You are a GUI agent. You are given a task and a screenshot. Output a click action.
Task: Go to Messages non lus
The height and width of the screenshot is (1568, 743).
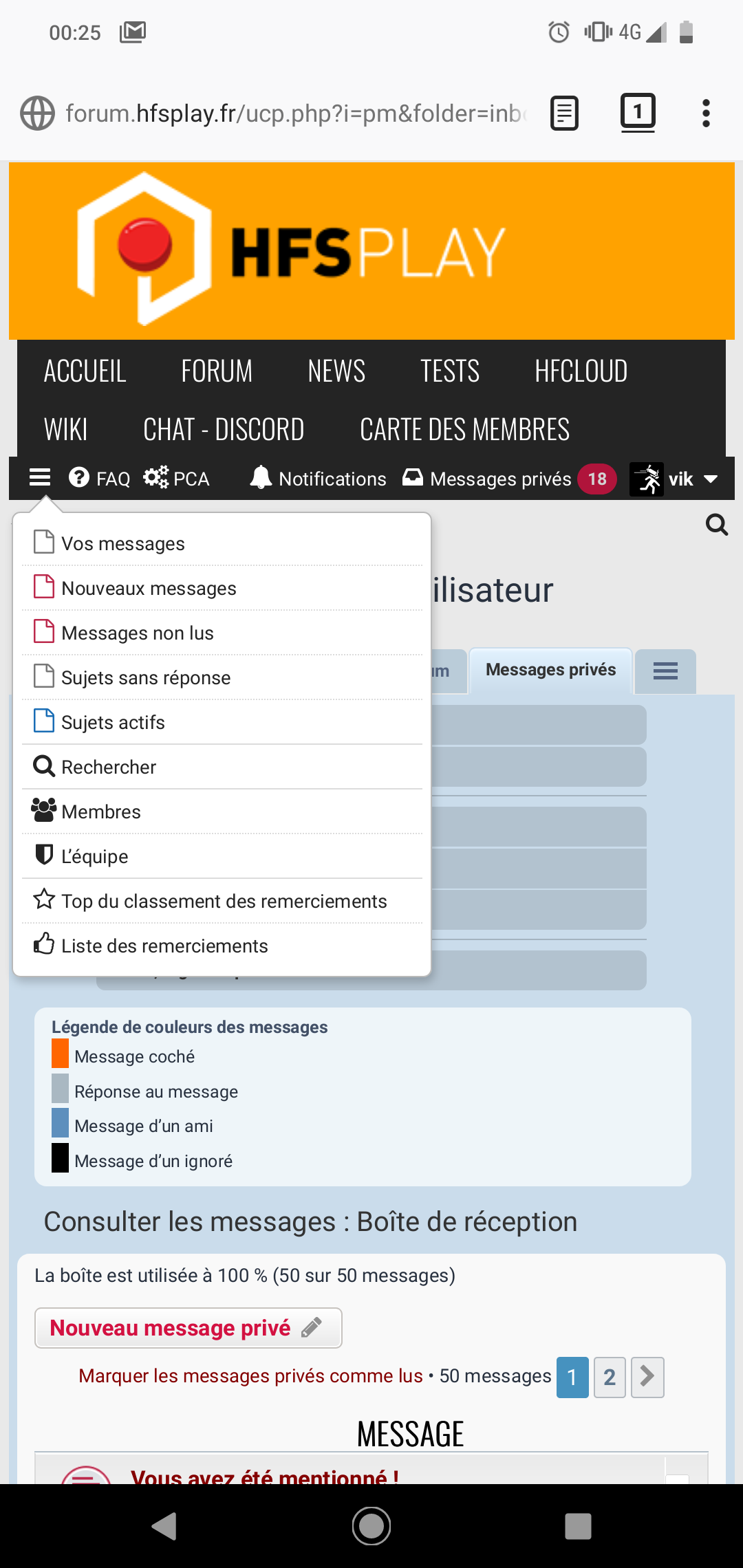(x=137, y=633)
